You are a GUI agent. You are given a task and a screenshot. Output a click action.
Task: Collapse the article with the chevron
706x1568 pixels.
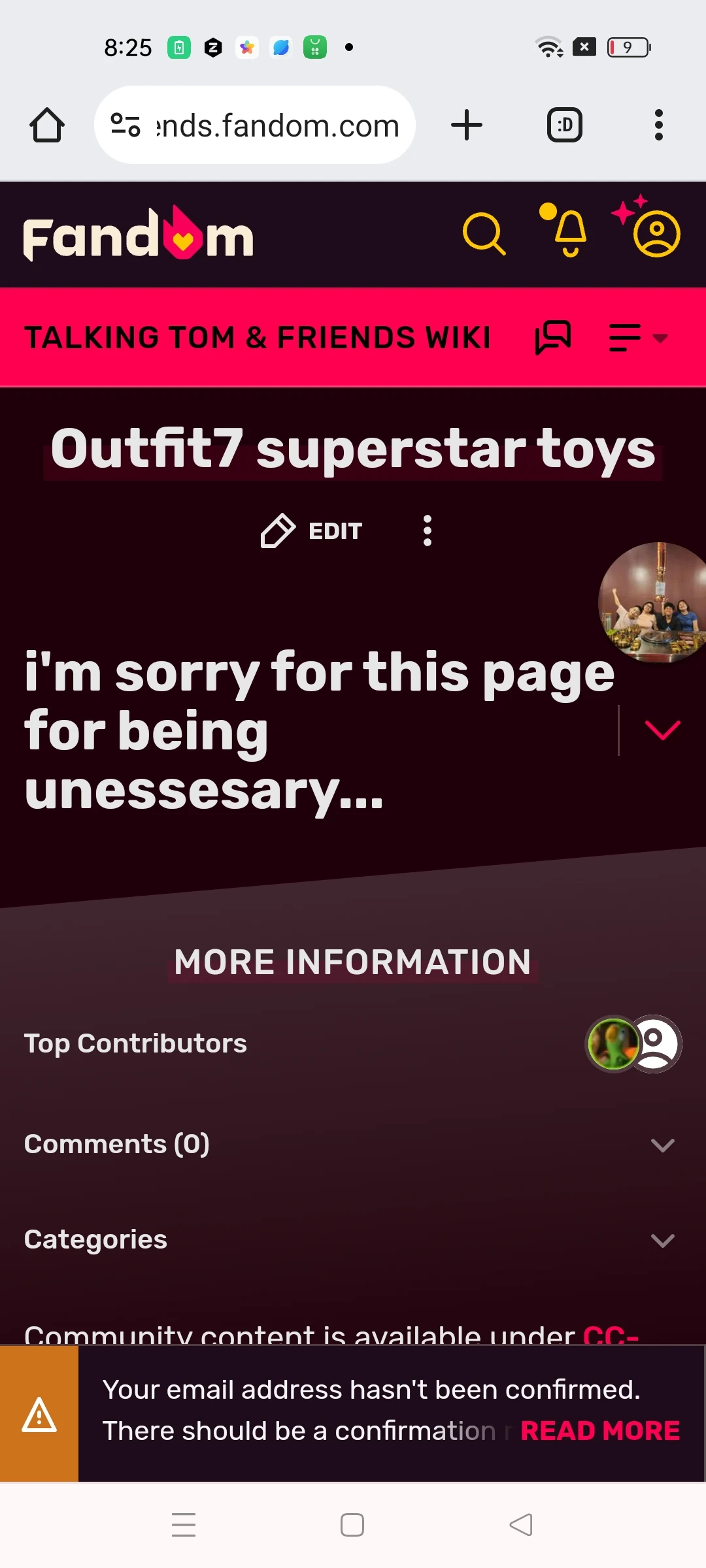pos(663,730)
